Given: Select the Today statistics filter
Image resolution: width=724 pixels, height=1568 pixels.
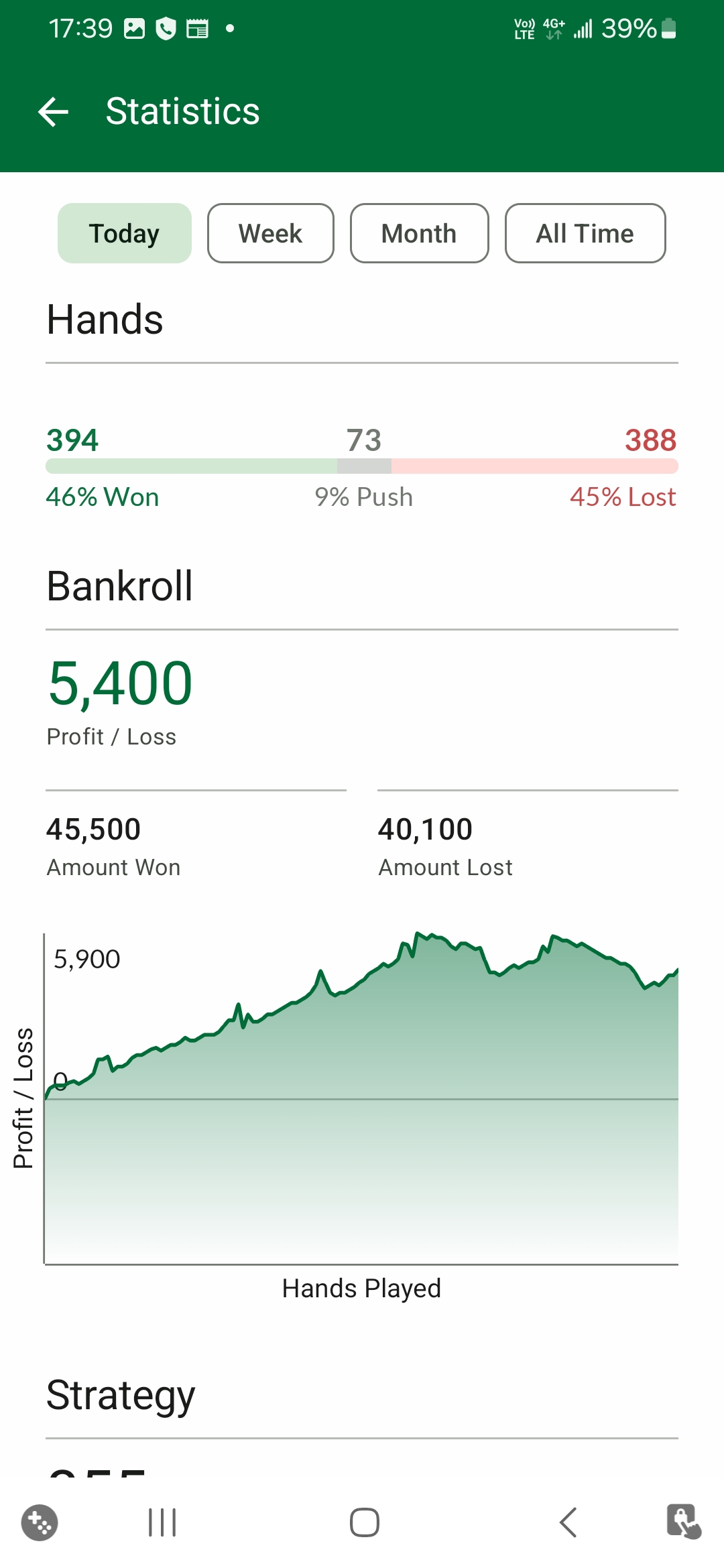Looking at the screenshot, I should (x=125, y=233).
